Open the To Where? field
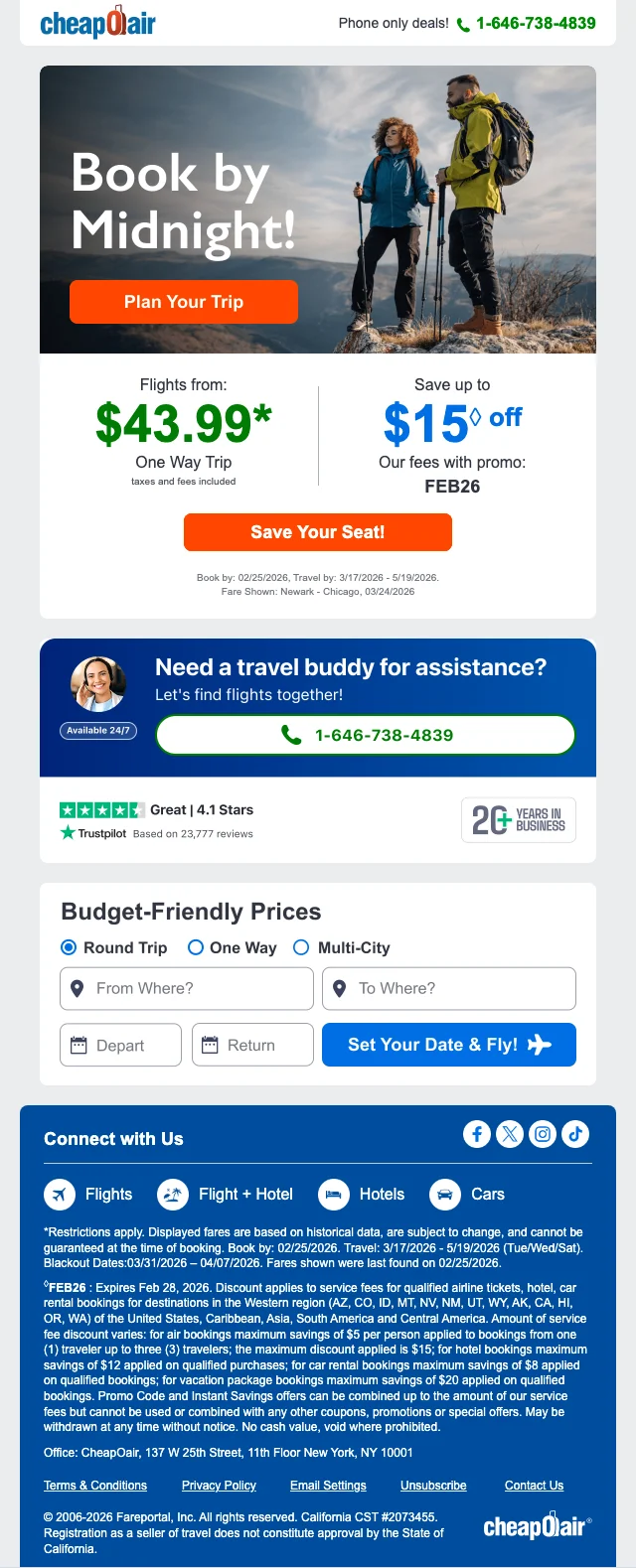 click(449, 989)
